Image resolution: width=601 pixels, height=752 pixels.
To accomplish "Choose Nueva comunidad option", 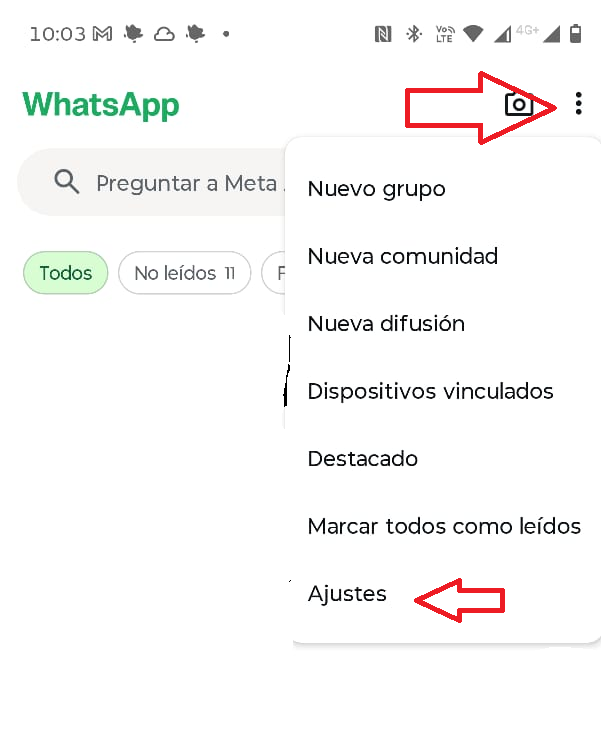I will pos(402,256).
